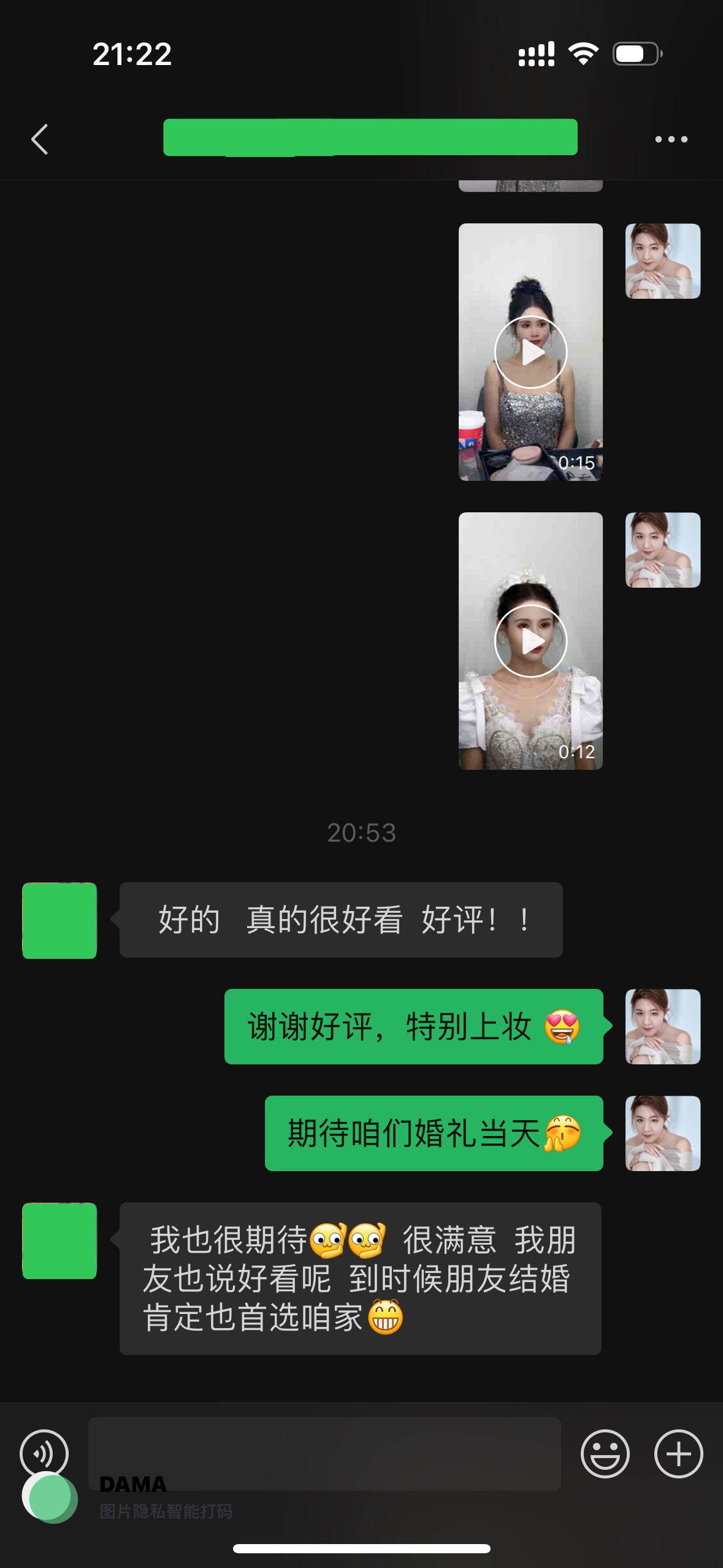Play the 0:12 bridal video message
The image size is (723, 1568).
pos(530,641)
